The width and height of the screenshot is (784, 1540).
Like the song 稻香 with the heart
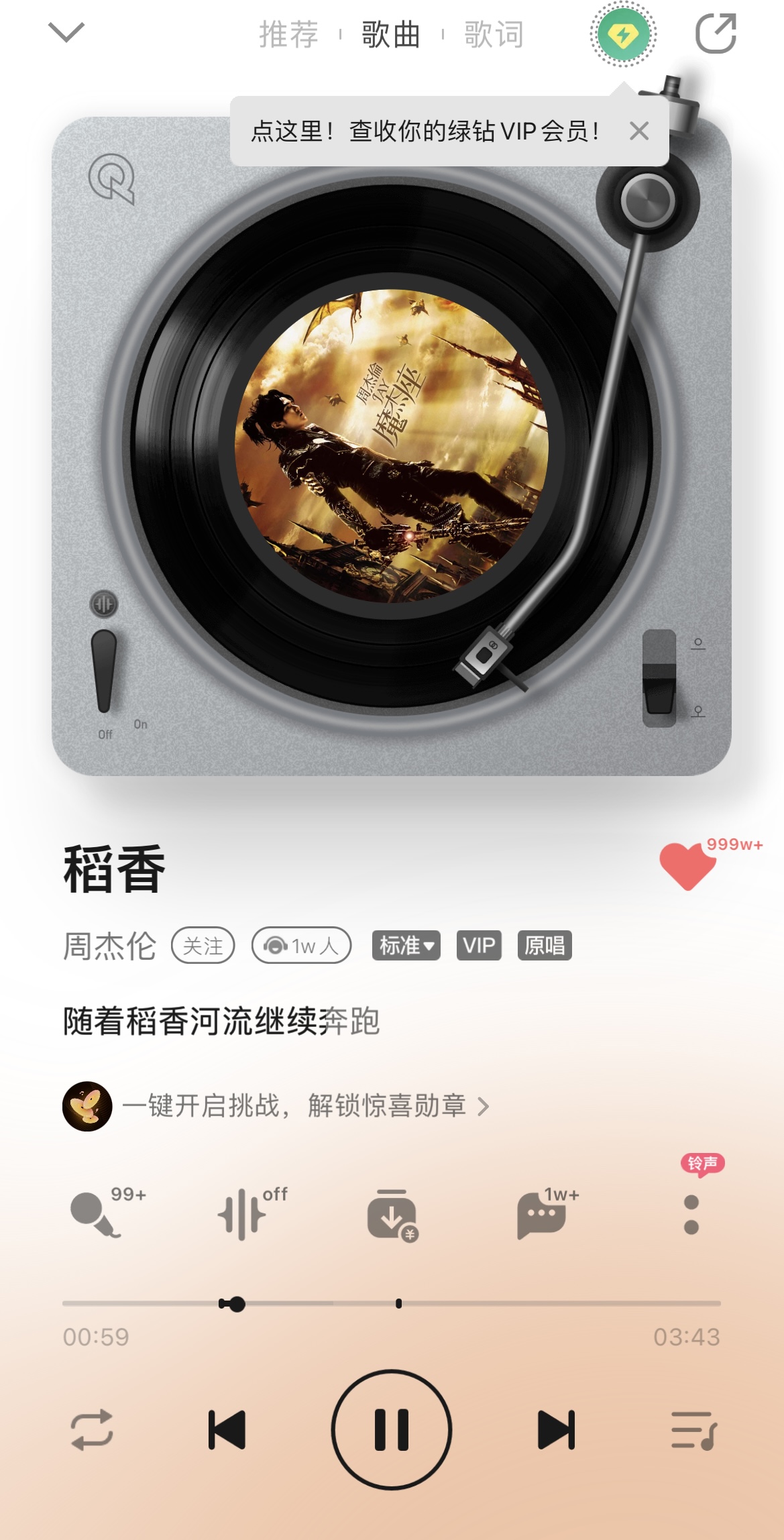coord(687,867)
